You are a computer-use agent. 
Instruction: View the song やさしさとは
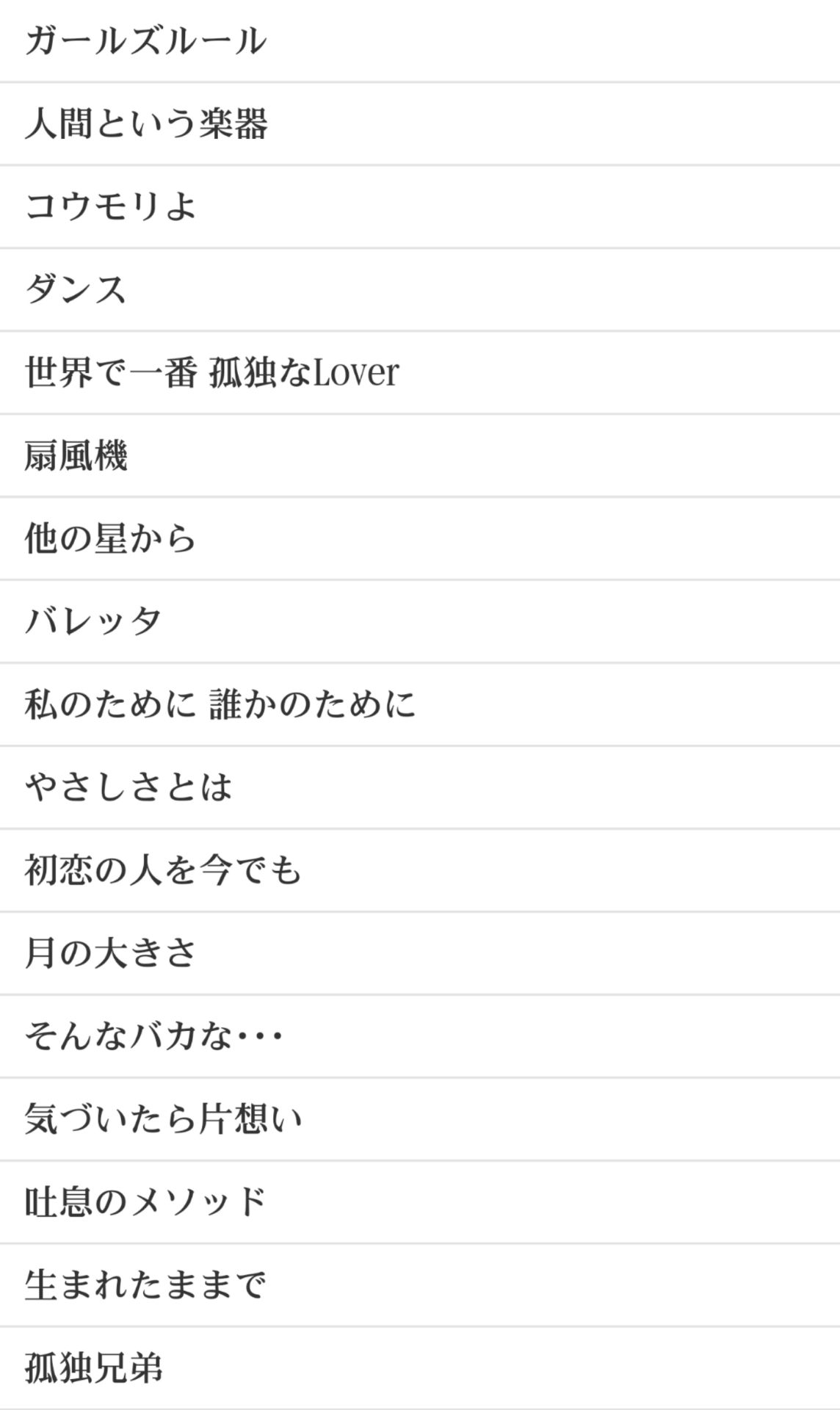tap(128, 787)
